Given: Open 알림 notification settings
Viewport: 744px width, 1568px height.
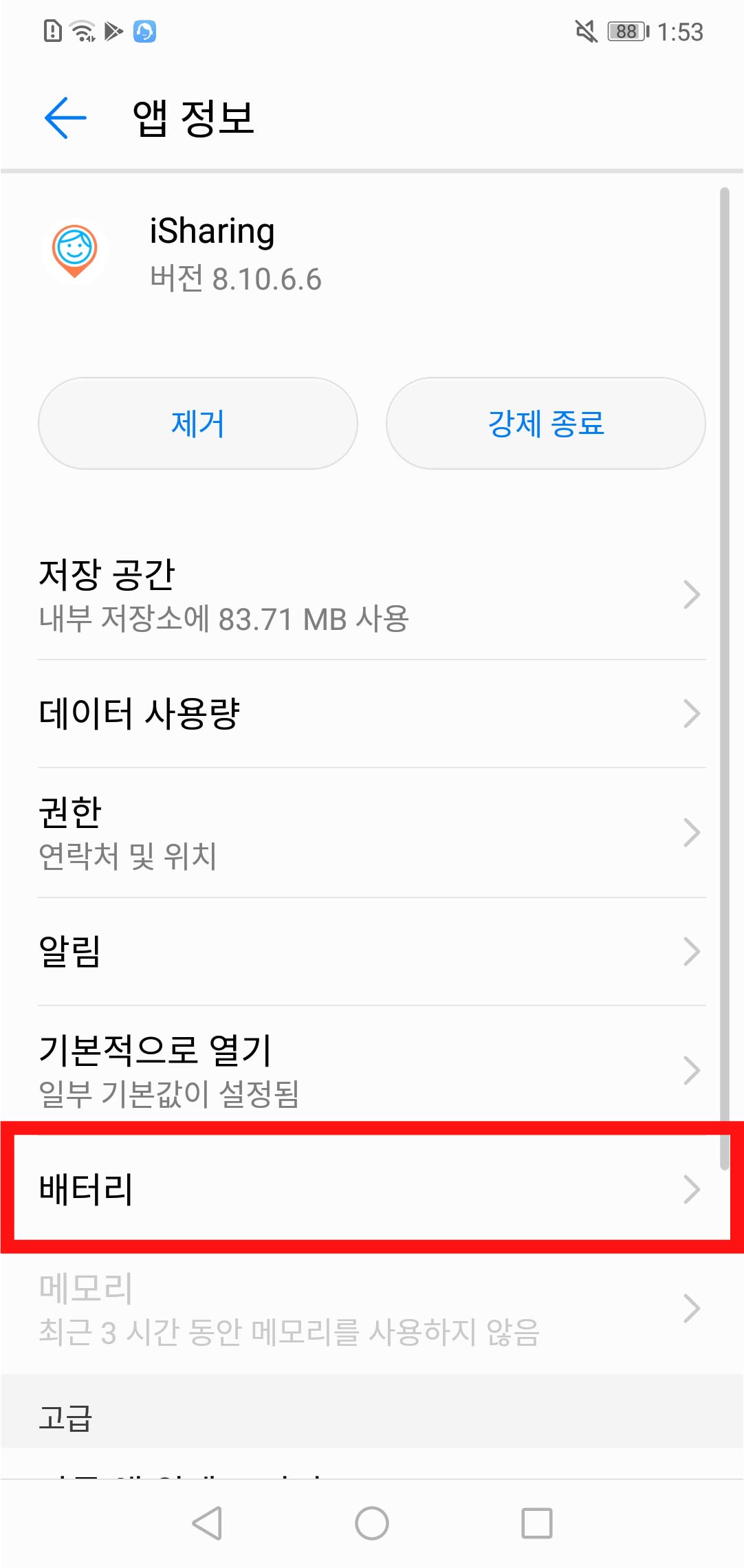Looking at the screenshot, I should [371, 952].
